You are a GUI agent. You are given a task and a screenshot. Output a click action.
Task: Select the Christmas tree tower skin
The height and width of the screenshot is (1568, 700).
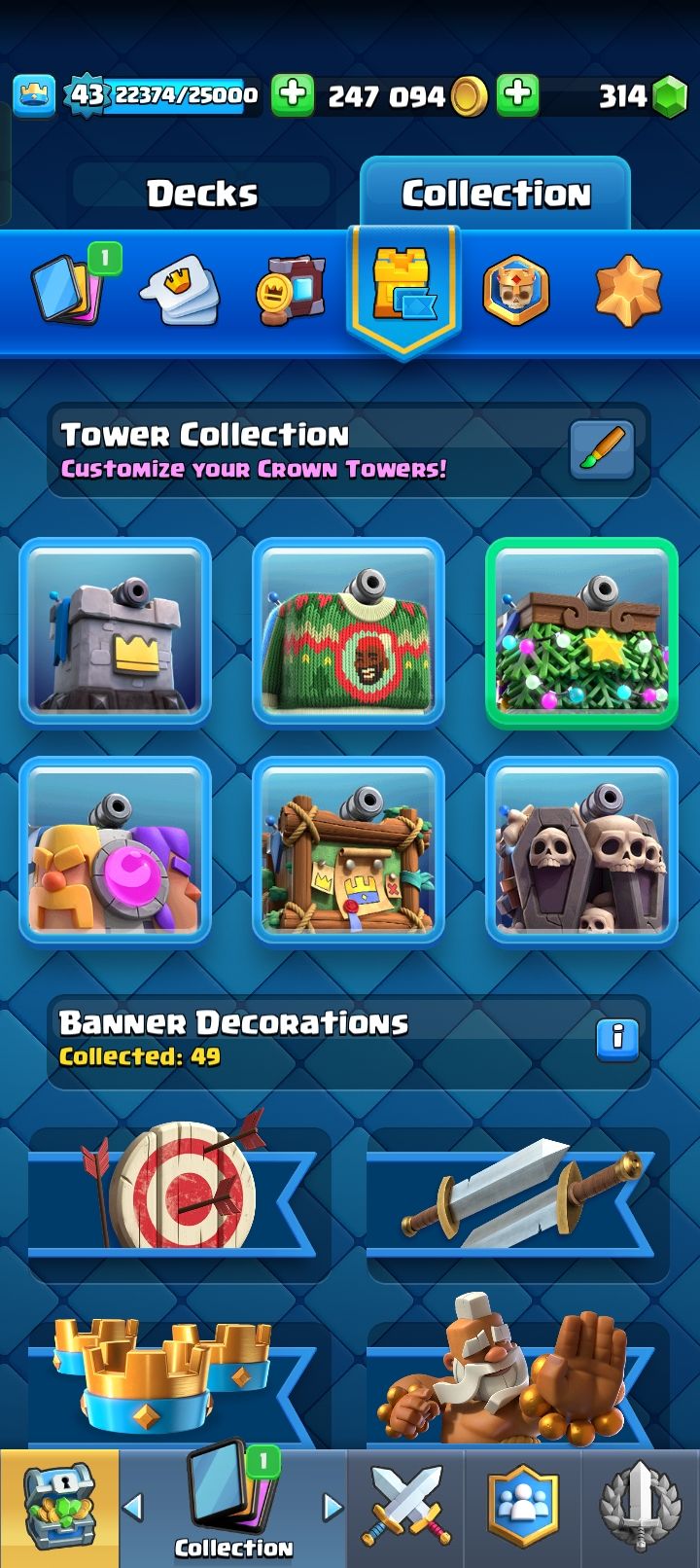coord(581,631)
